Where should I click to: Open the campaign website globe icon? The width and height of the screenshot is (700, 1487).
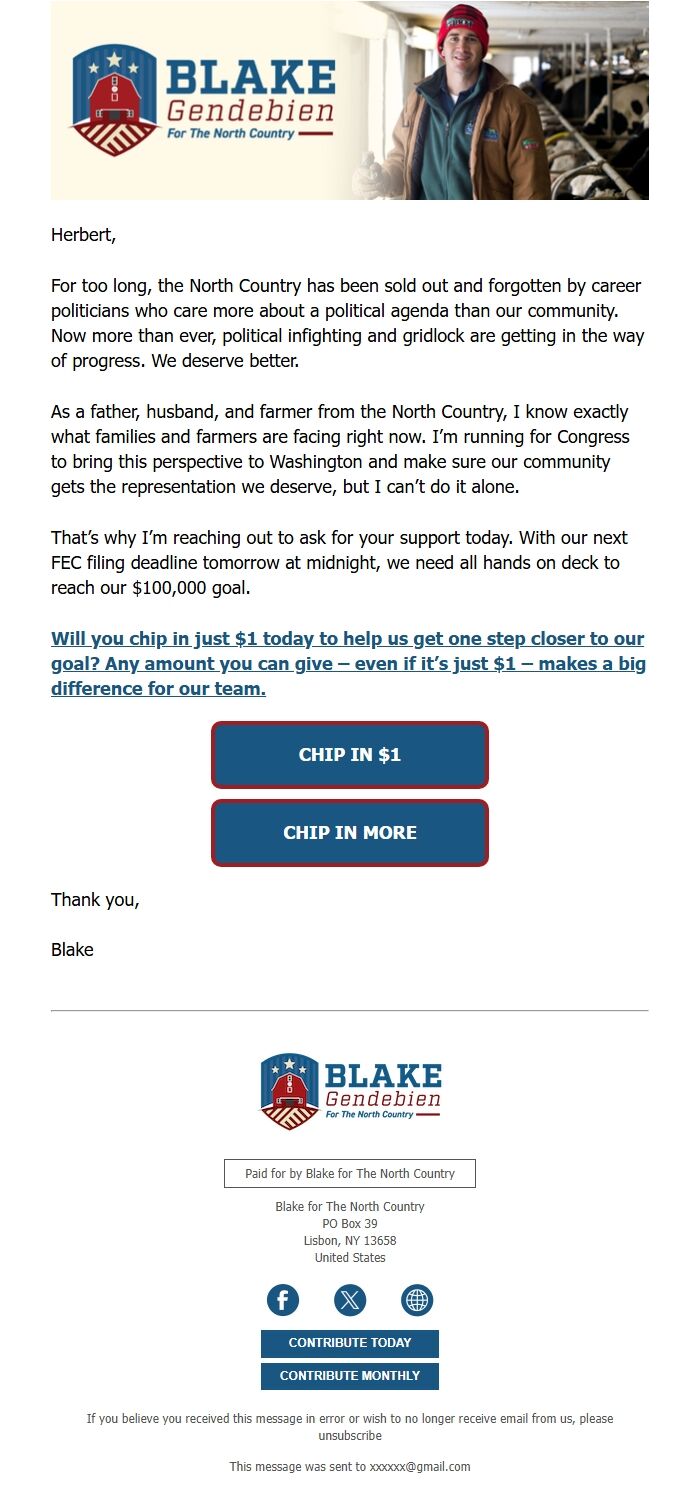click(x=417, y=1300)
